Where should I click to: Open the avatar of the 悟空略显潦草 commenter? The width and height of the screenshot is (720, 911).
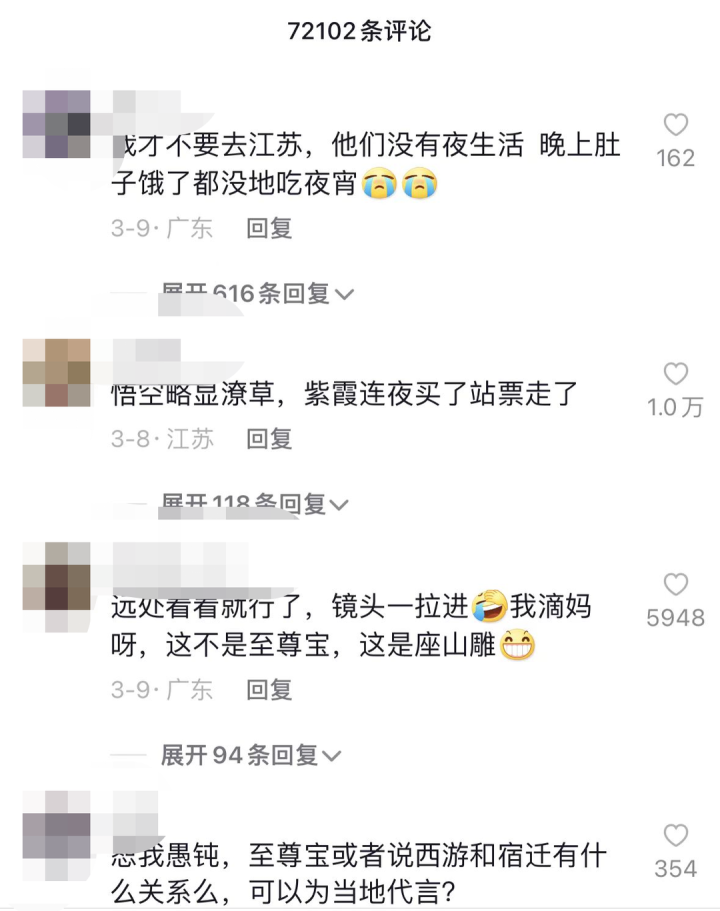point(57,373)
